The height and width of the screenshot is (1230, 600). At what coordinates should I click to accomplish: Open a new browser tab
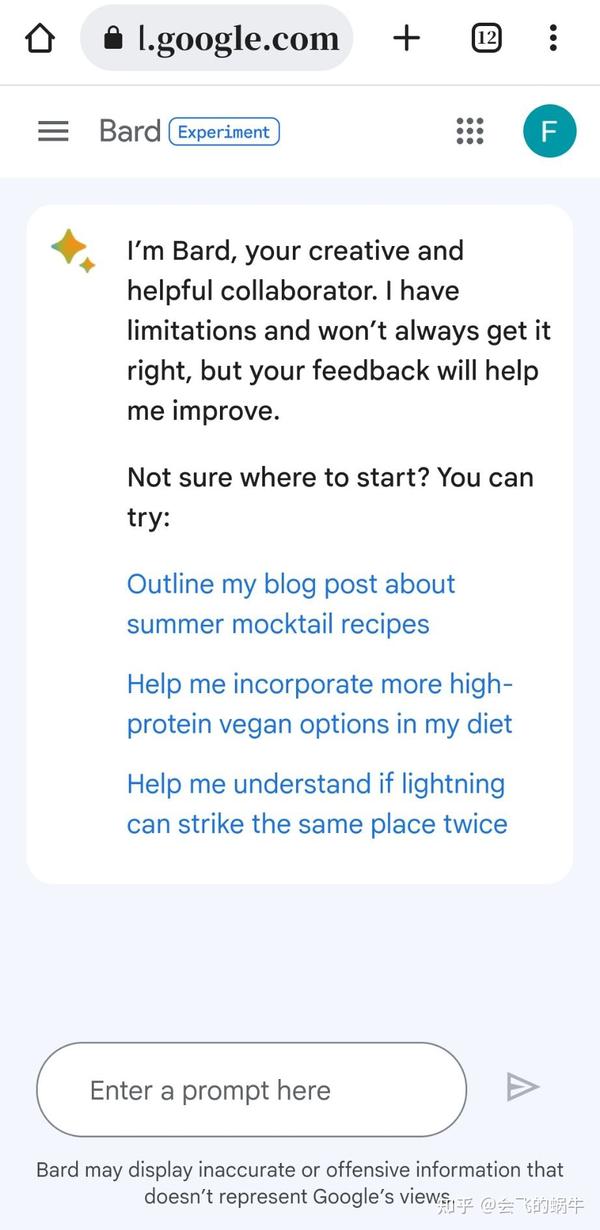click(x=406, y=39)
